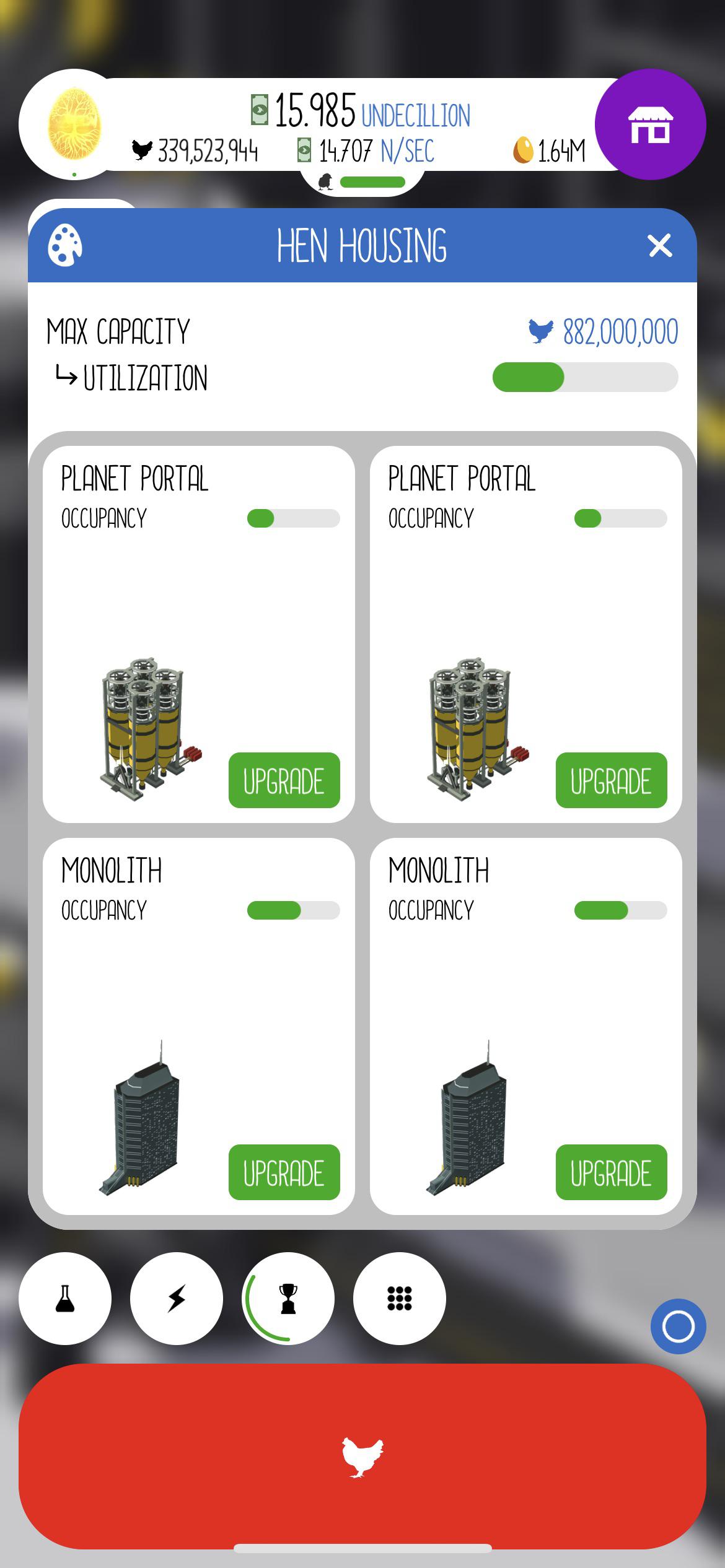Upgrade the second Monolith
Image resolution: width=725 pixels, height=1568 pixels.
pos(611,1172)
